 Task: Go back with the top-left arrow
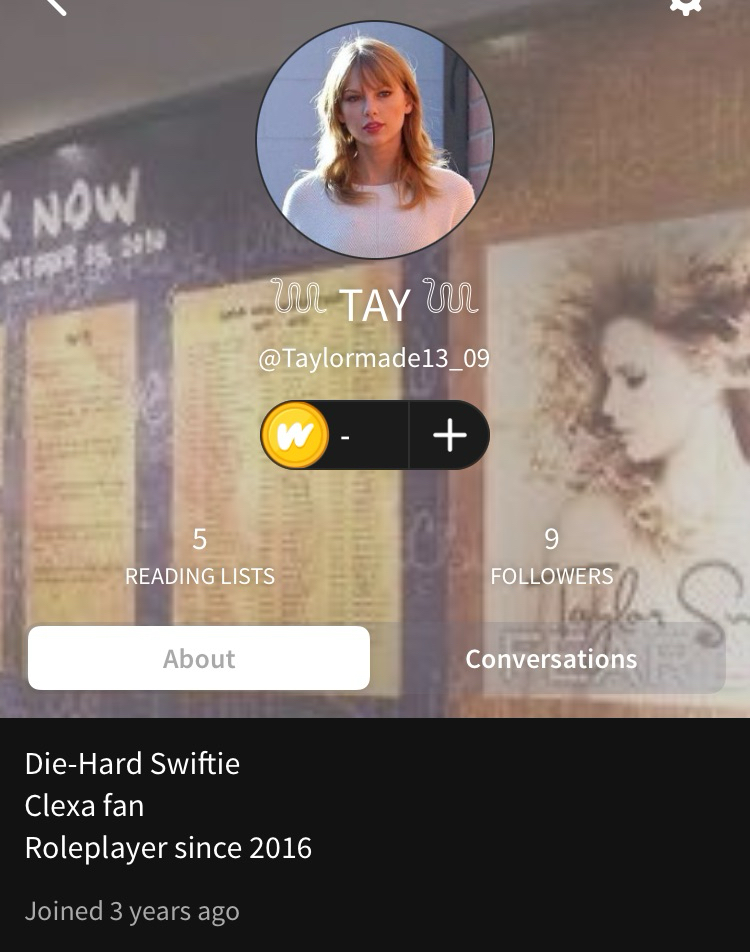pyautogui.click(x=54, y=6)
